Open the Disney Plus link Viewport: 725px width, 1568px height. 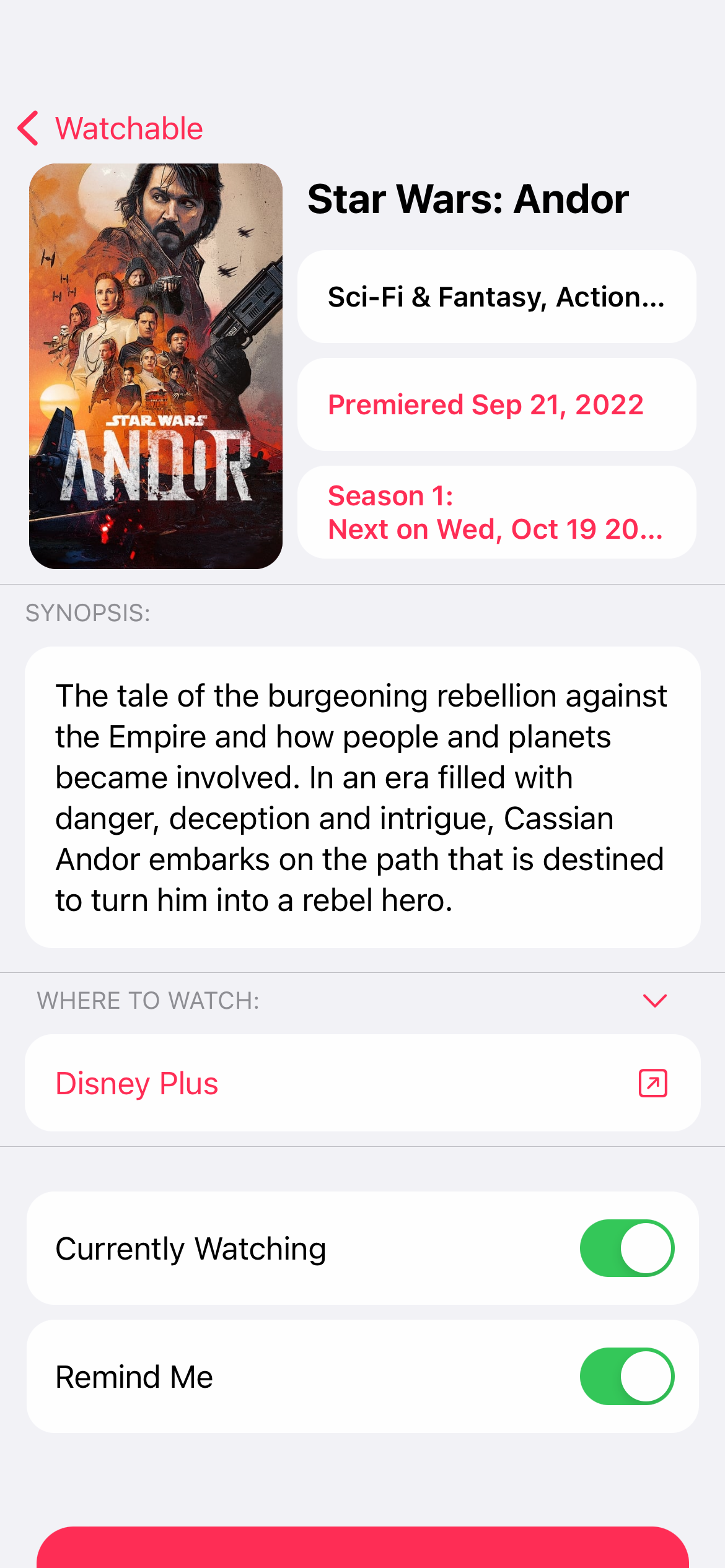(362, 1083)
